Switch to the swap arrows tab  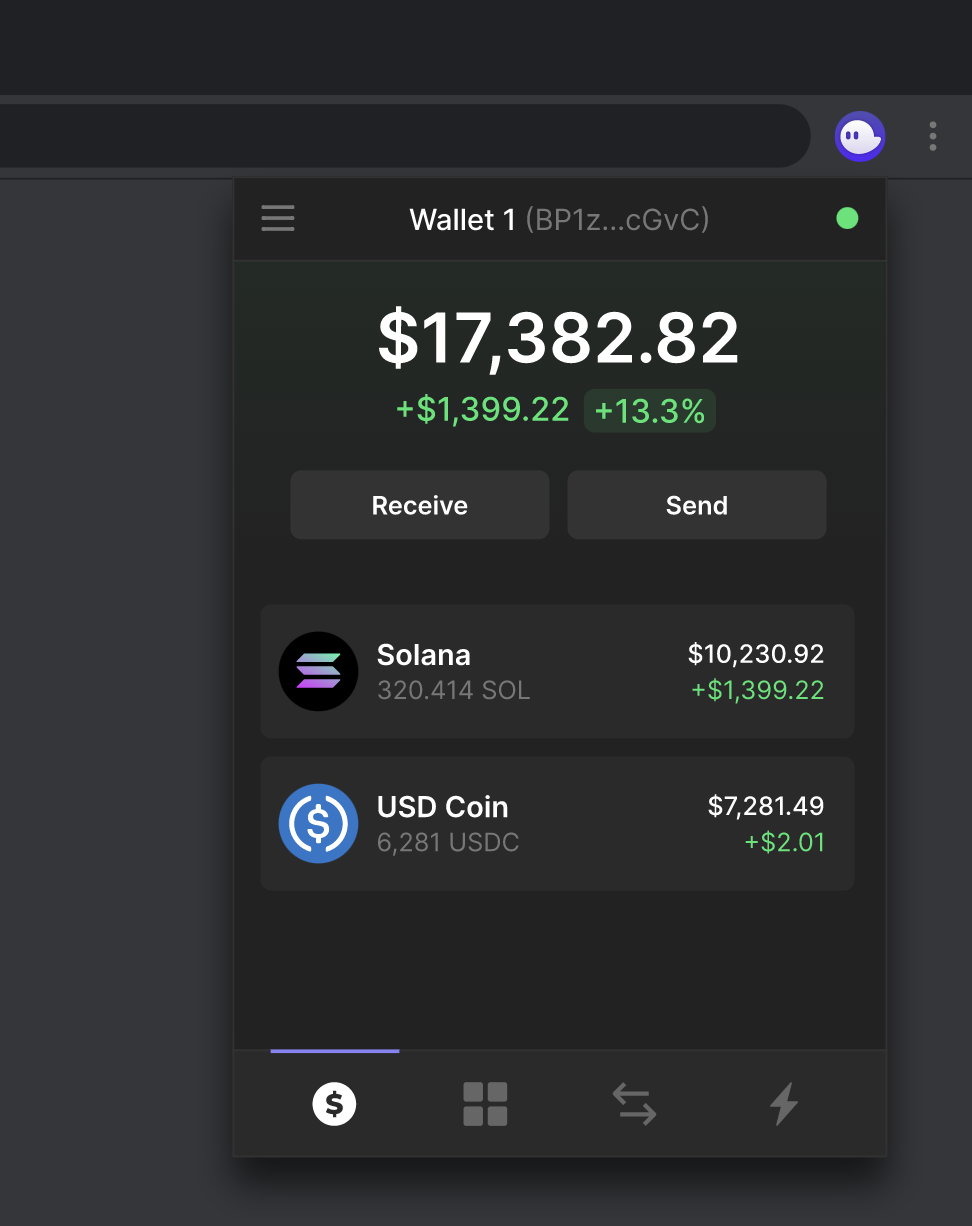[634, 1104]
